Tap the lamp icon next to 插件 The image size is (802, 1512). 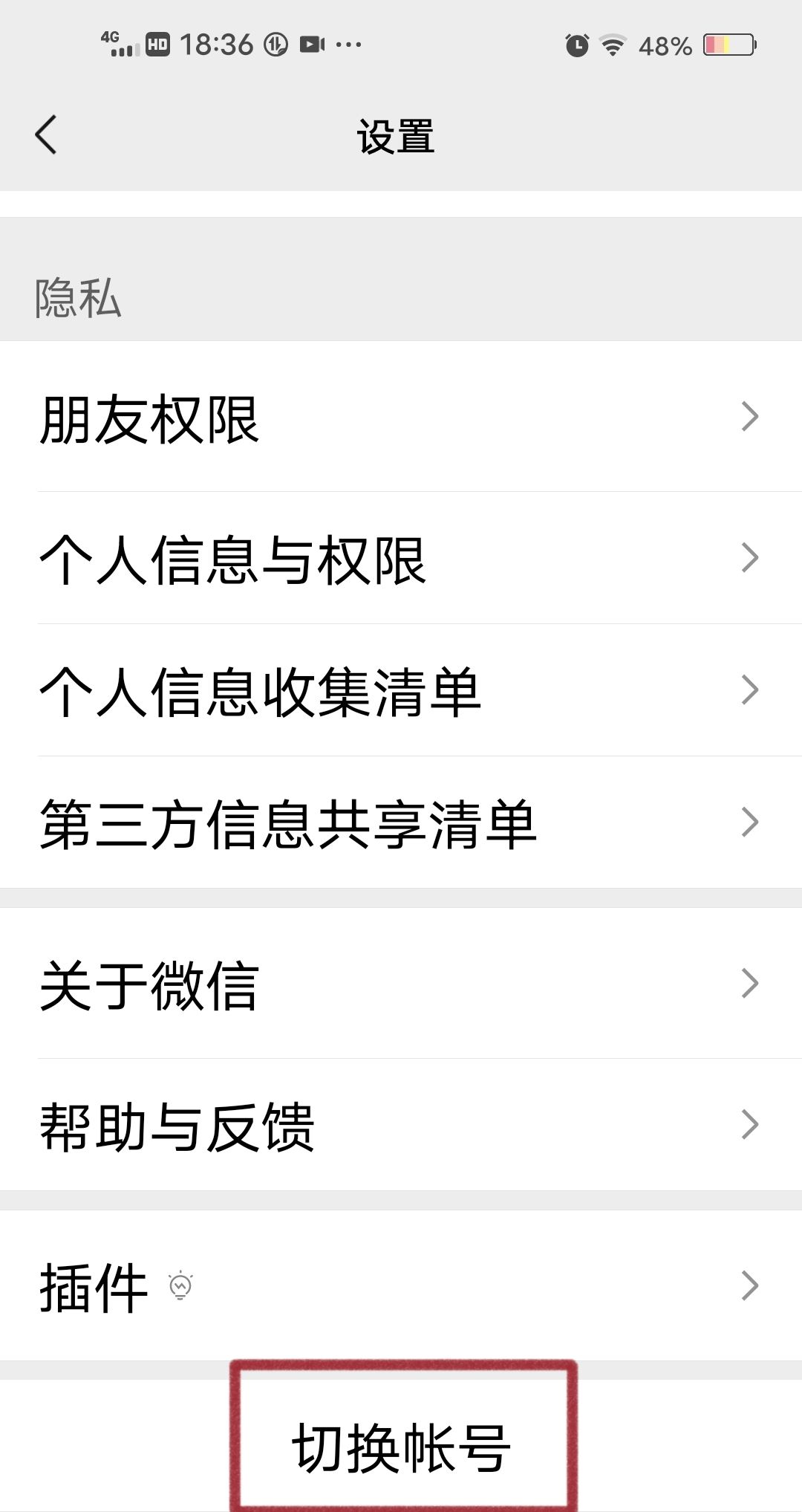coord(180,1283)
